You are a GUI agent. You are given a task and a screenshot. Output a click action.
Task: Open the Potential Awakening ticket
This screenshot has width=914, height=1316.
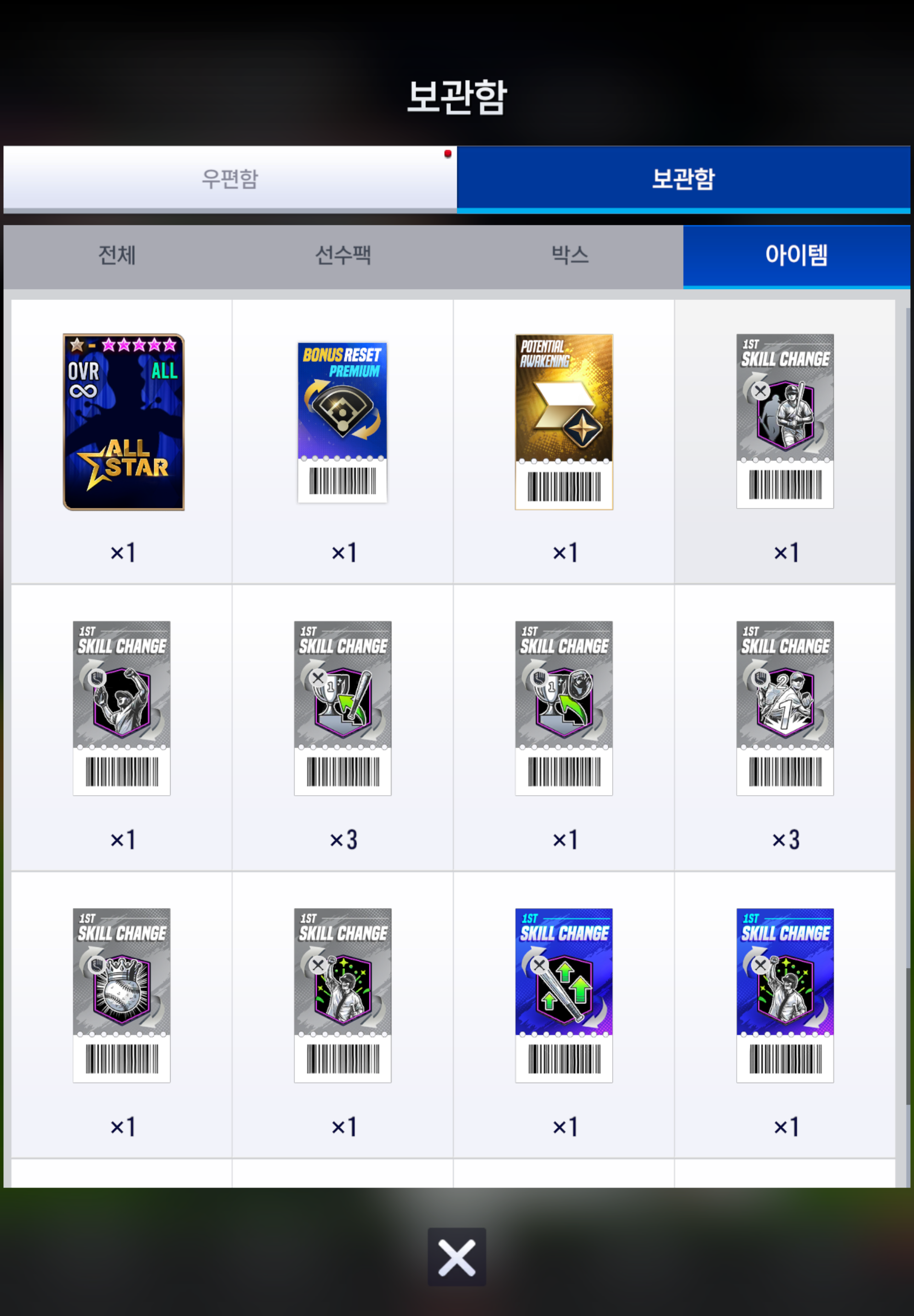563,422
